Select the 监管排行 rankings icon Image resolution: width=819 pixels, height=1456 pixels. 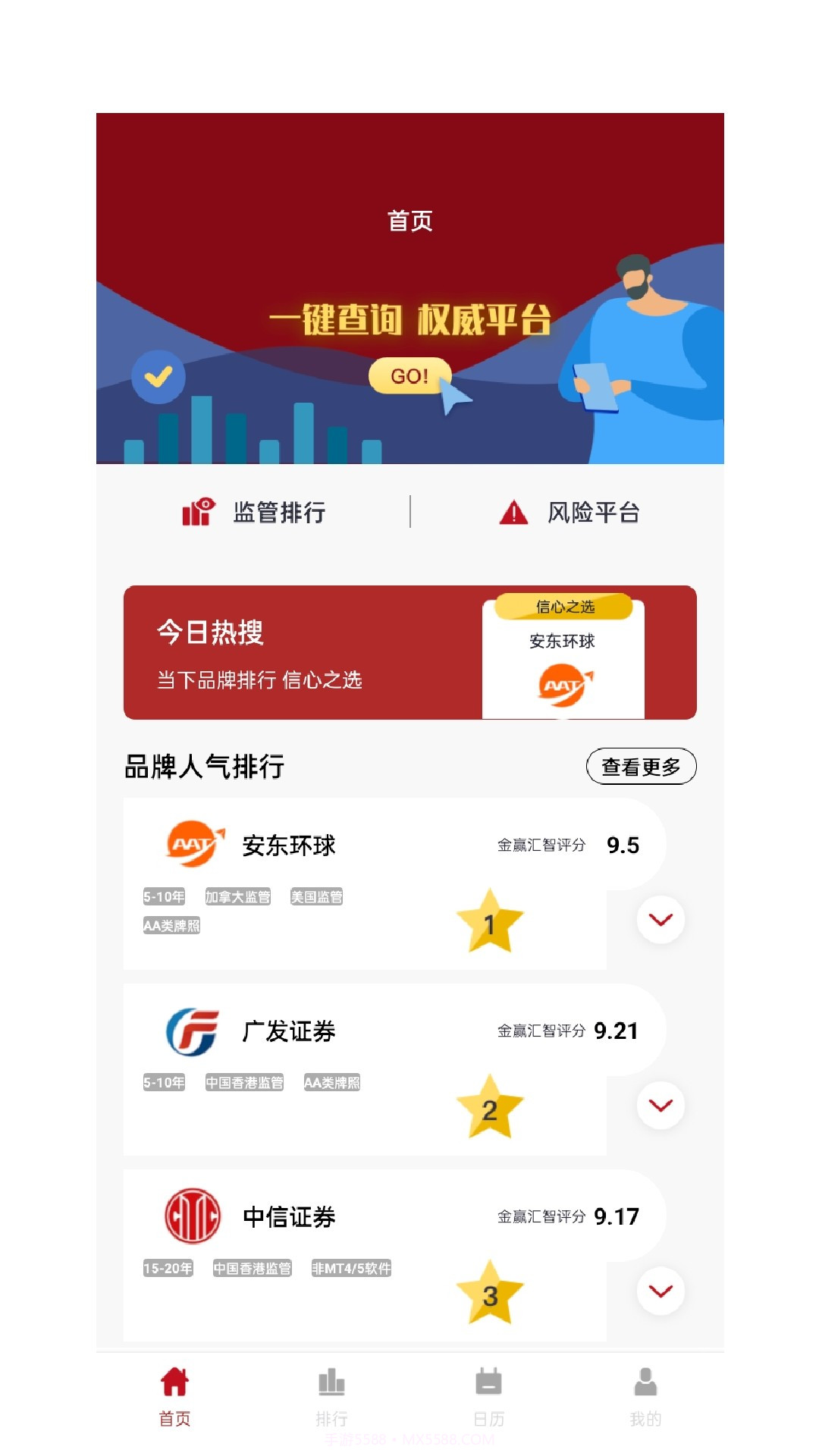click(x=196, y=513)
